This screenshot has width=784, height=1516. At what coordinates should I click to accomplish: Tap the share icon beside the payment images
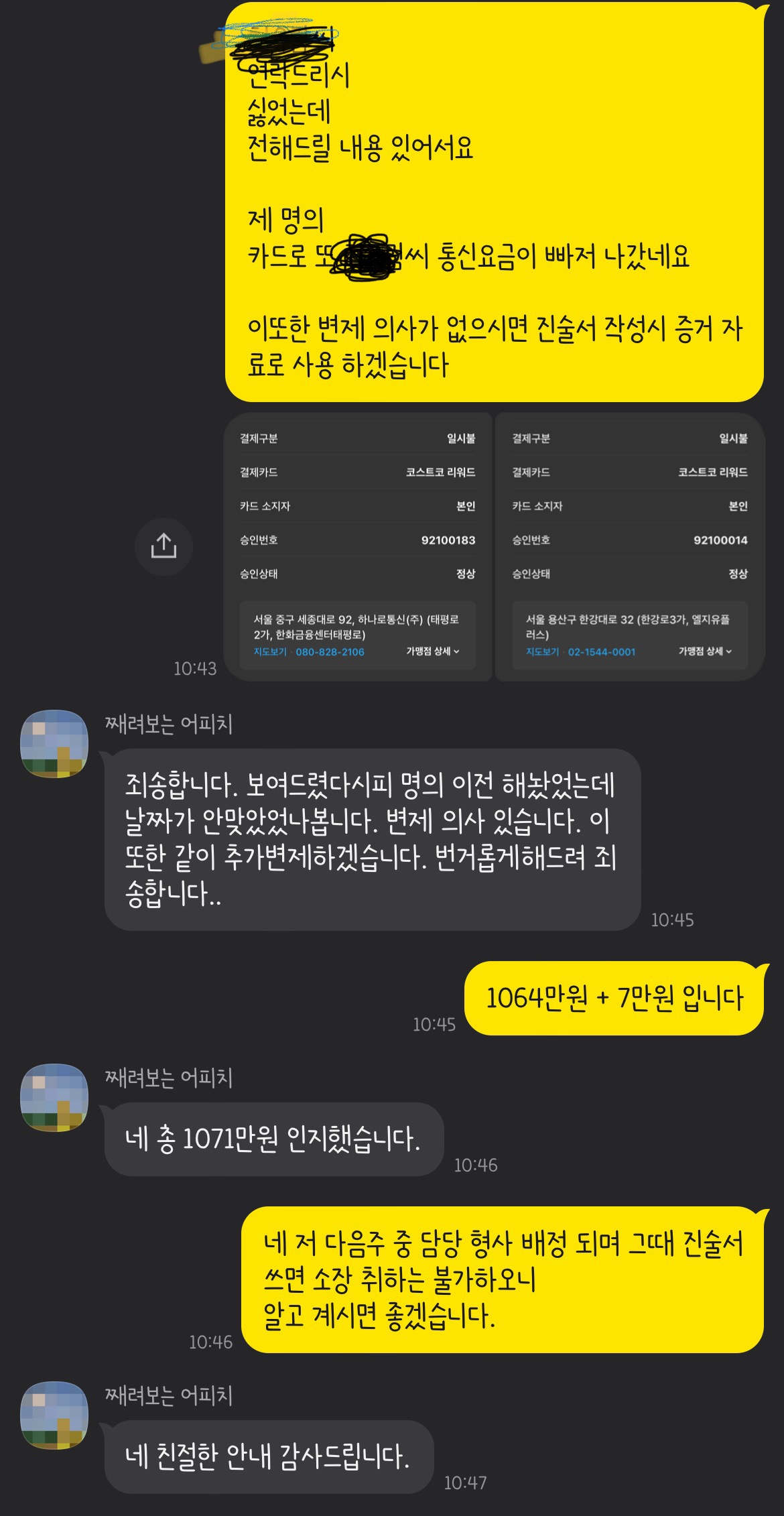tap(164, 546)
